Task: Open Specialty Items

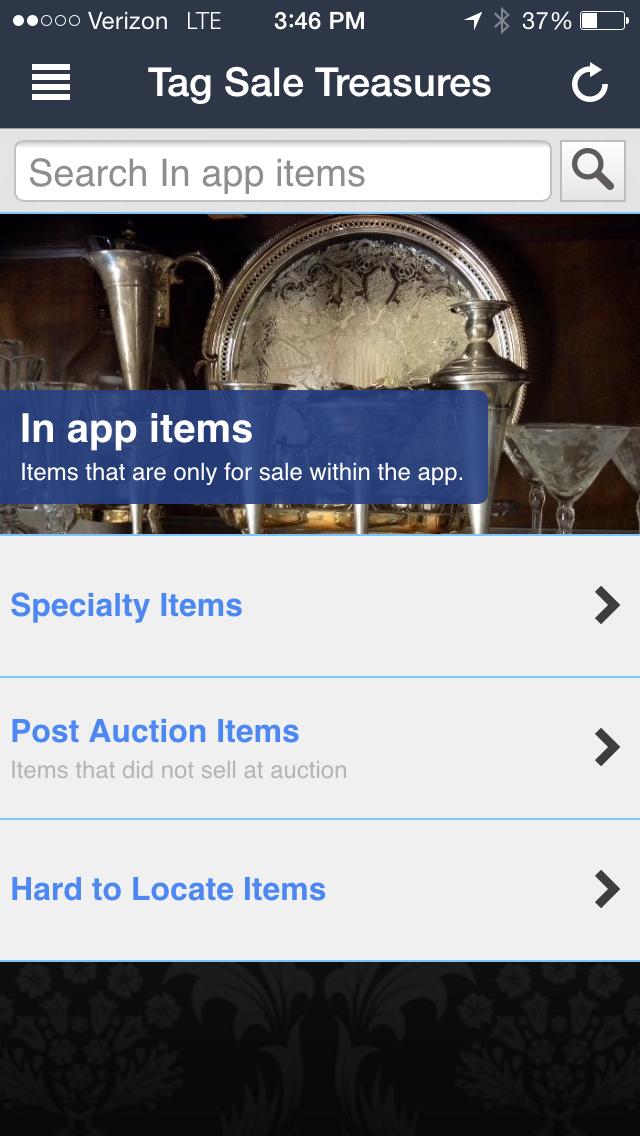Action: coord(320,606)
